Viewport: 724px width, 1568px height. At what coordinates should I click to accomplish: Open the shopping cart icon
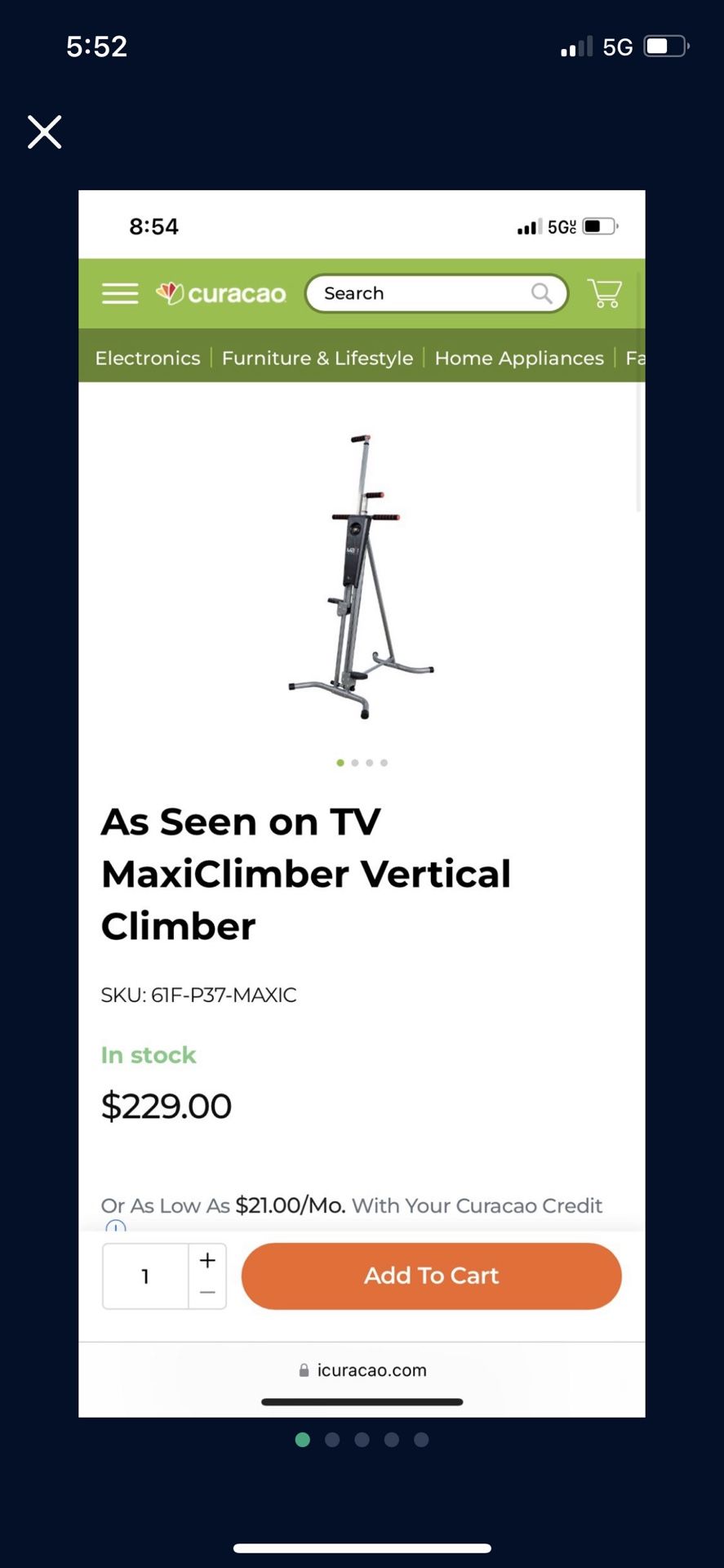(605, 293)
